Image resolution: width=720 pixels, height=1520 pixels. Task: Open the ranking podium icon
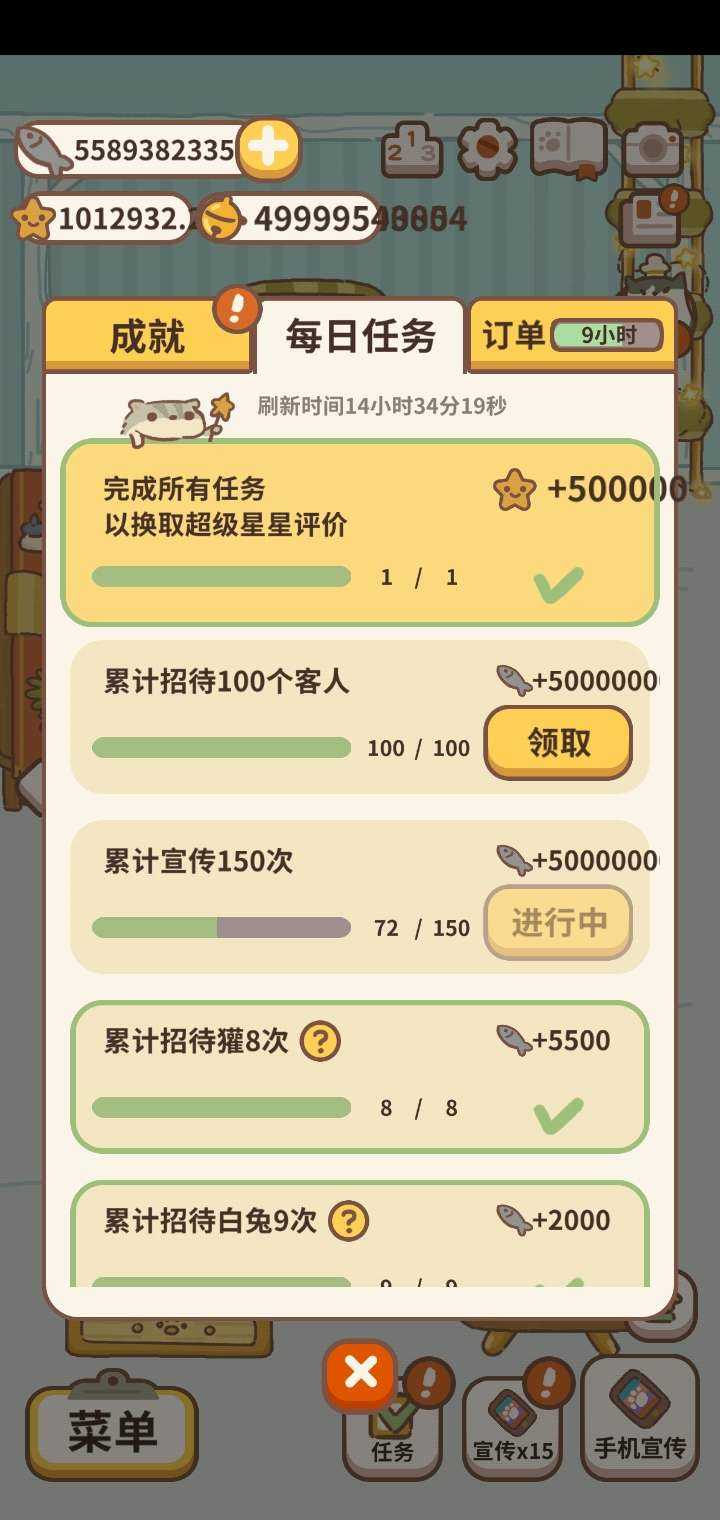(411, 150)
